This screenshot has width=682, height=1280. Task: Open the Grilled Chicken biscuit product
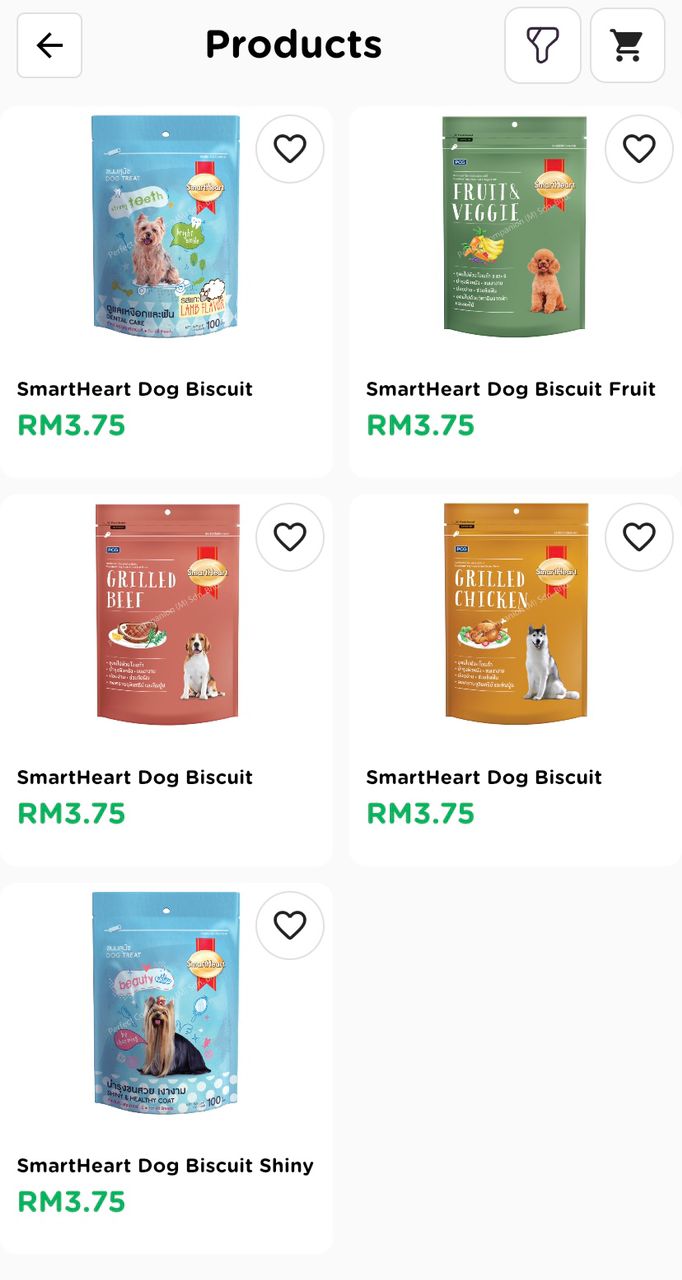[514, 615]
